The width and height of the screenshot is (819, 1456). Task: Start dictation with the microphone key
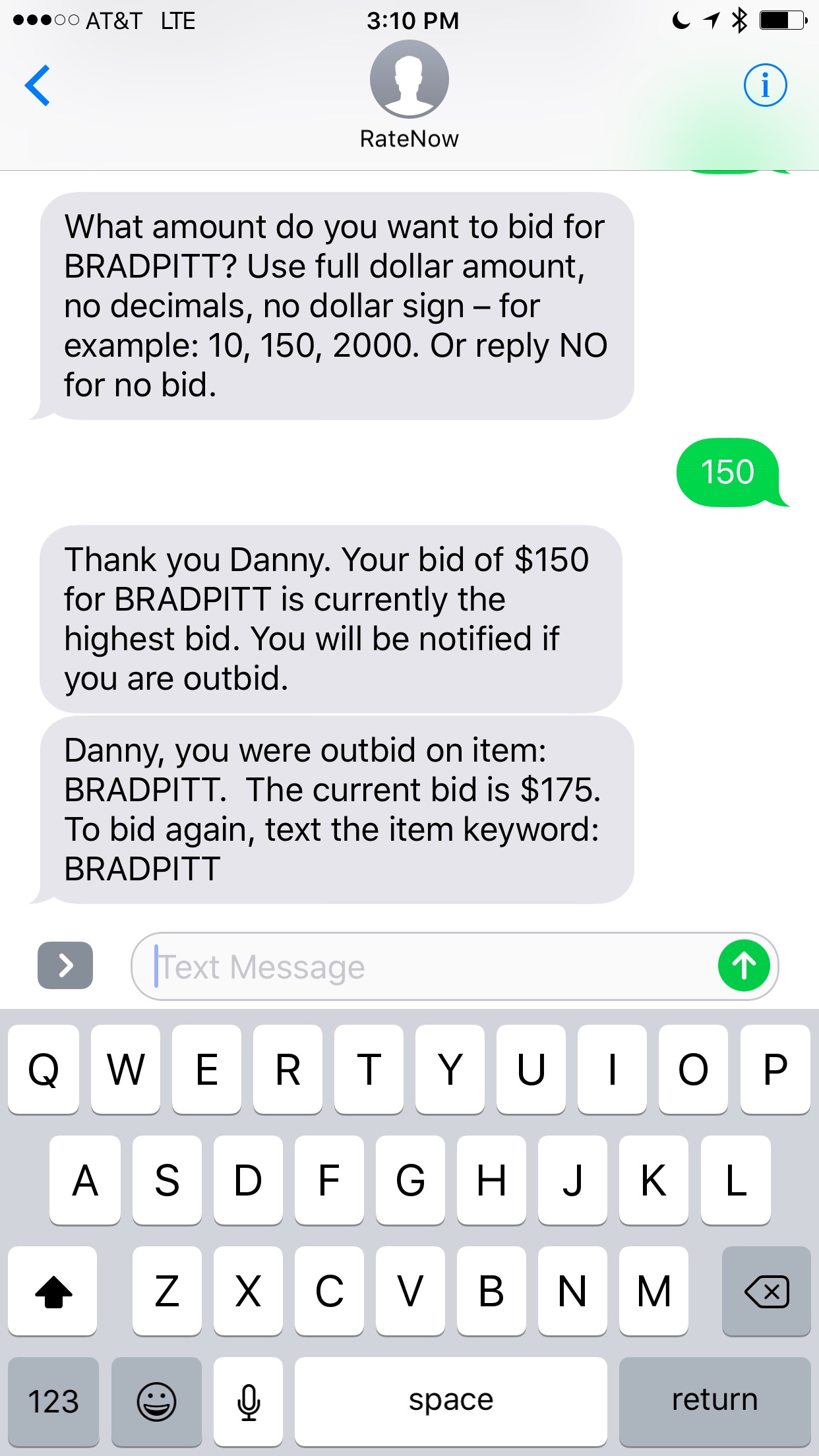(249, 1401)
